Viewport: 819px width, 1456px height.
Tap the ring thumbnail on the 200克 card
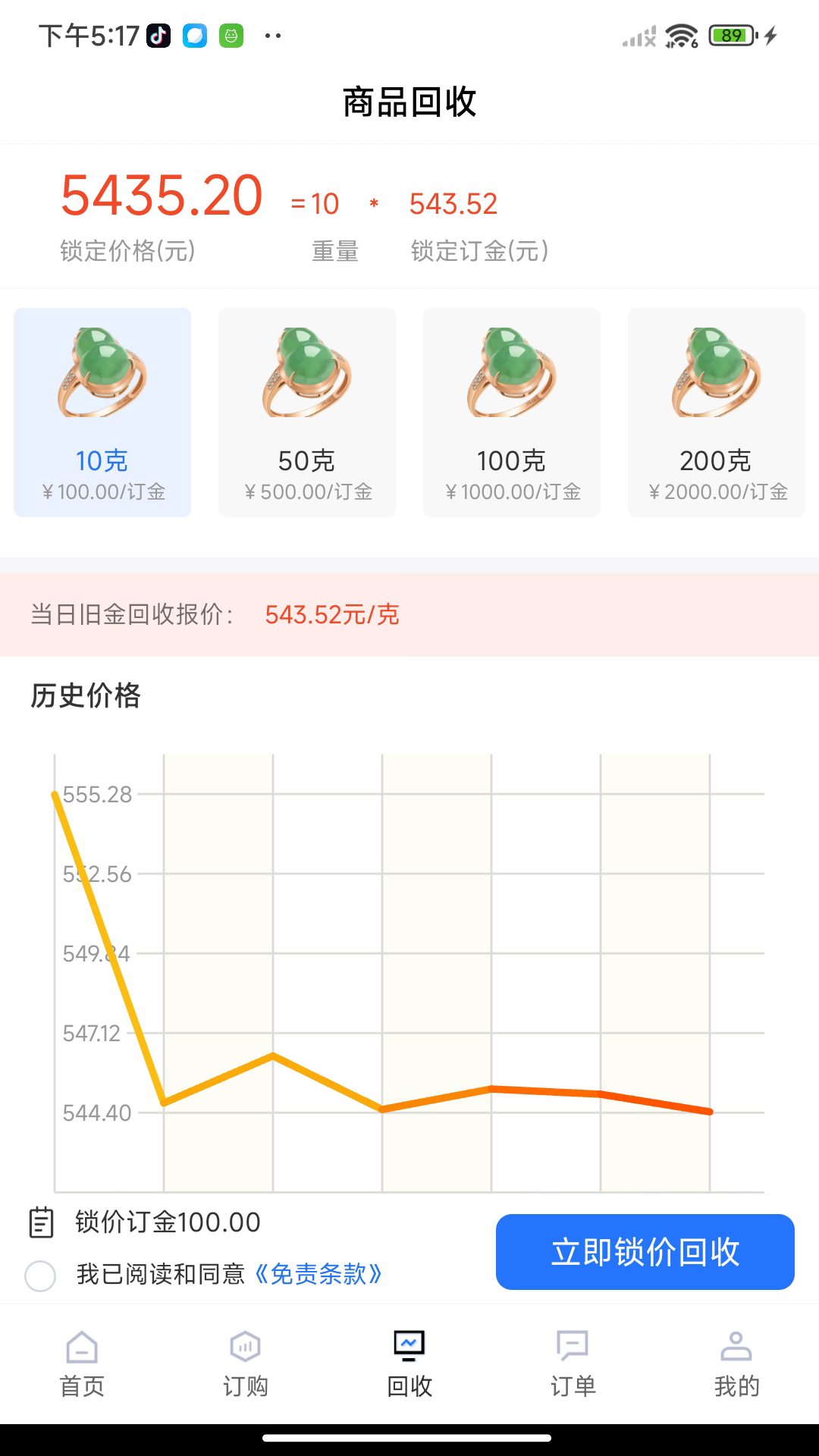[717, 372]
